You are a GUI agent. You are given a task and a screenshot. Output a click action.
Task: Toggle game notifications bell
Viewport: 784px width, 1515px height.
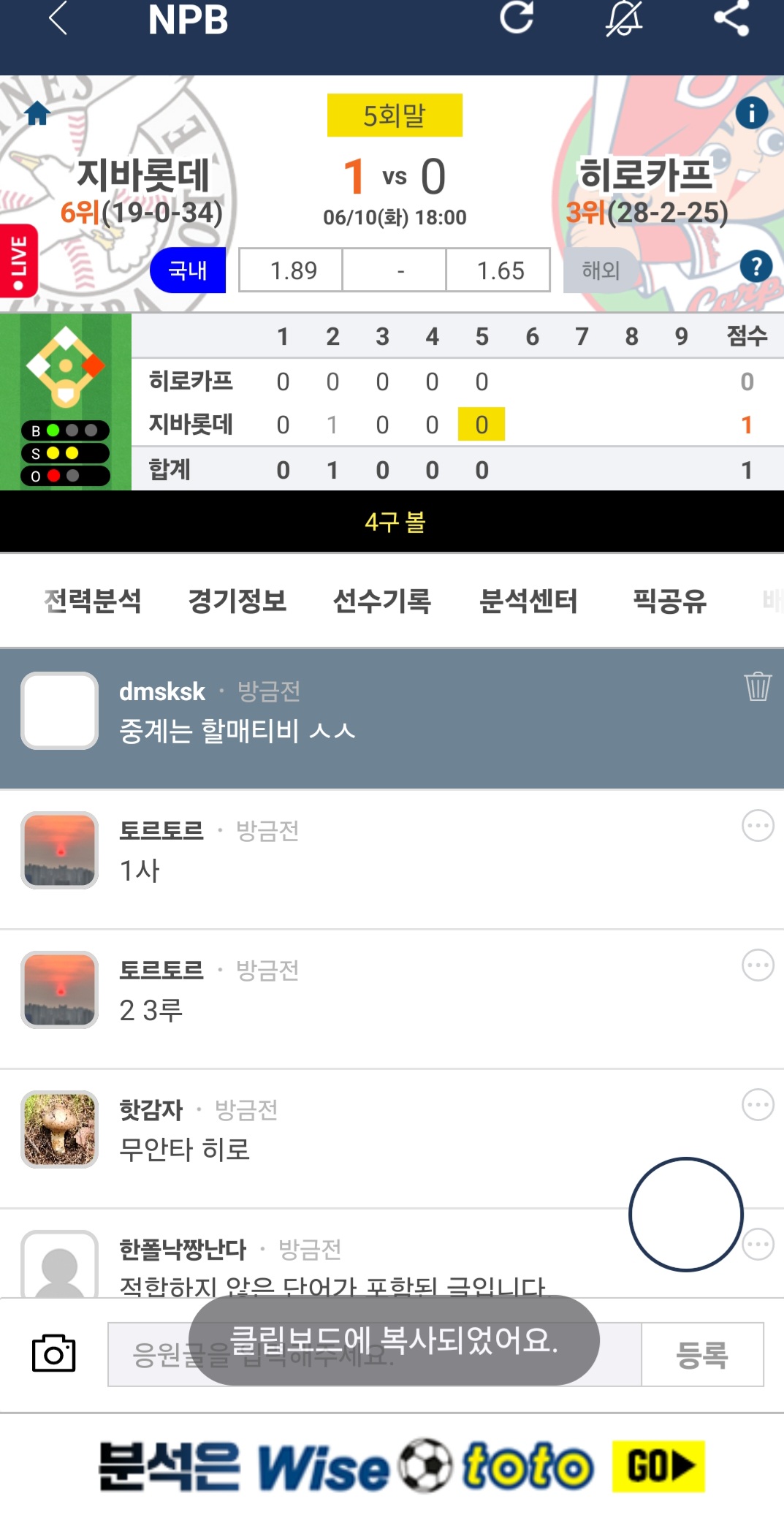click(624, 18)
